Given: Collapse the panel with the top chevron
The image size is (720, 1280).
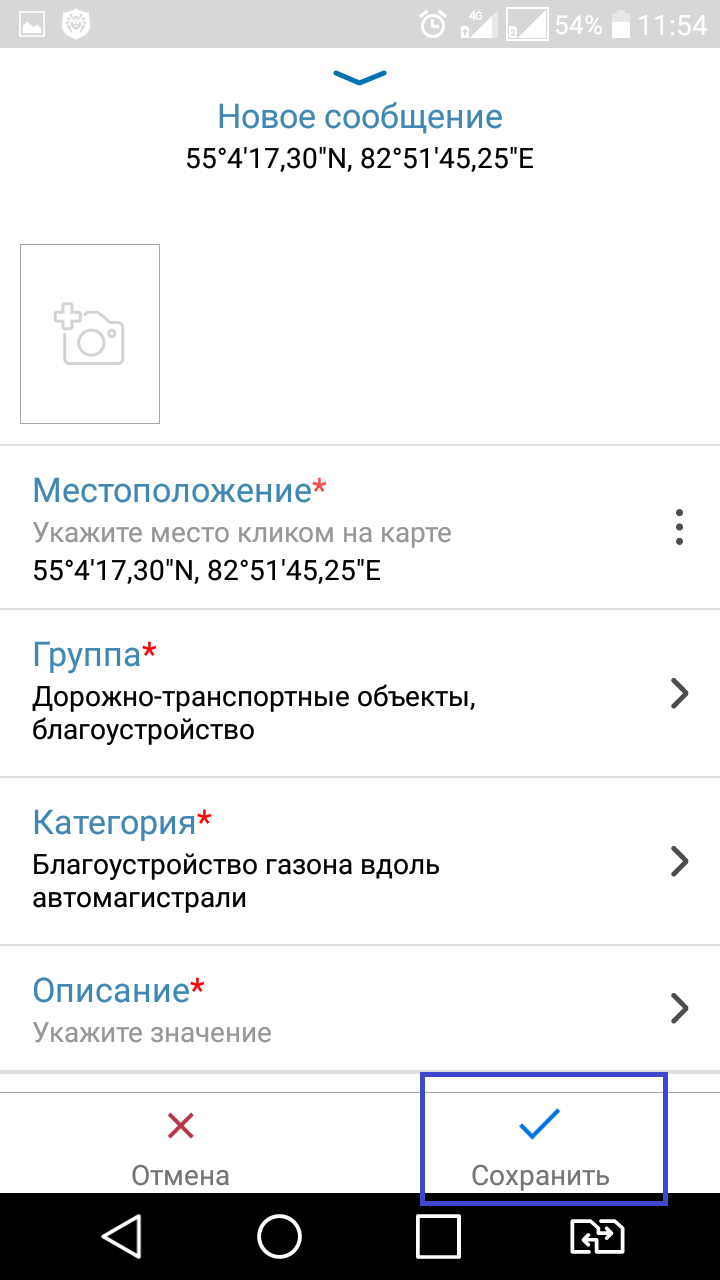Looking at the screenshot, I should click(360, 77).
